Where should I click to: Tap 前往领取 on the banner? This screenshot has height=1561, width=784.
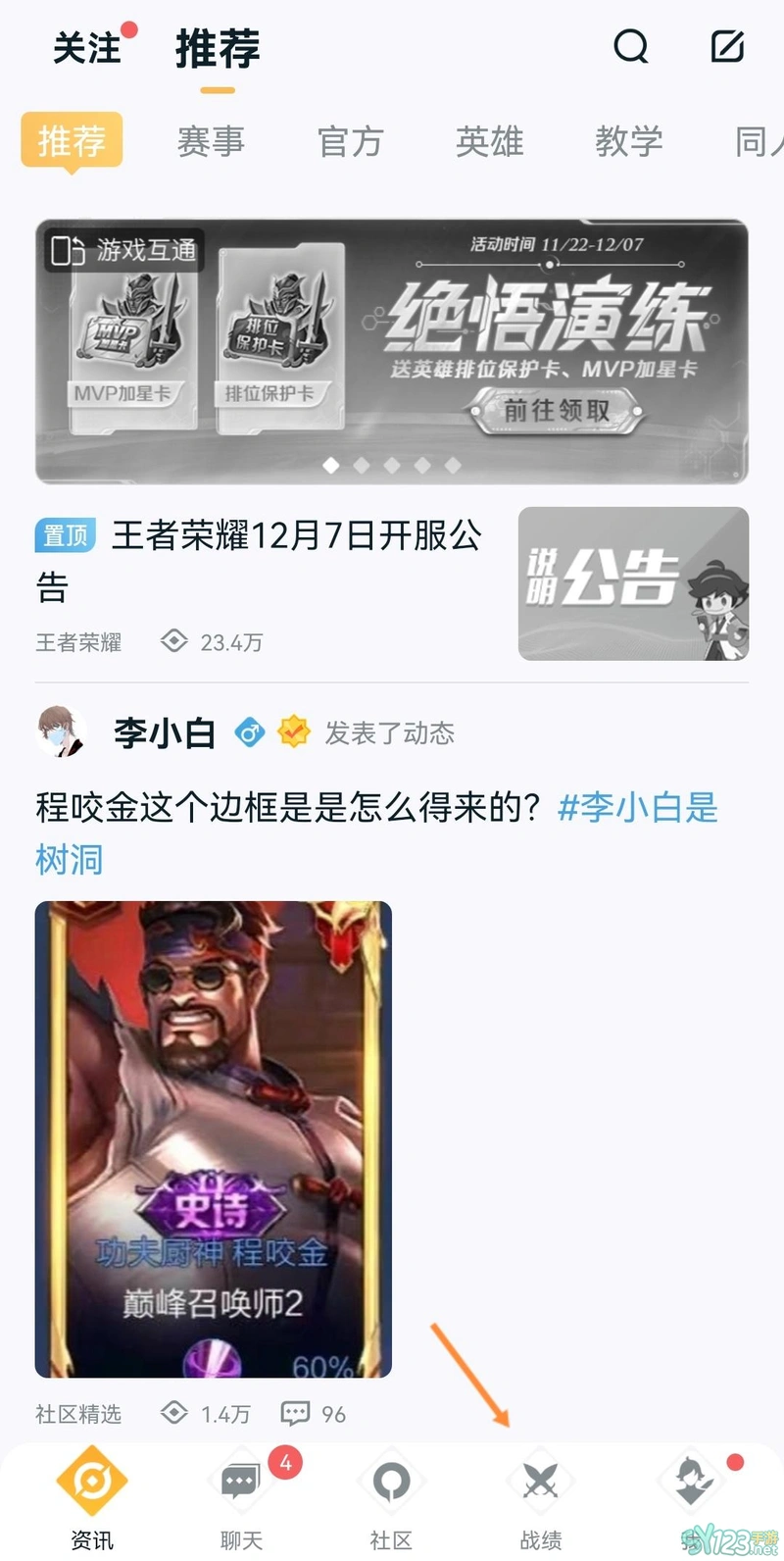pyautogui.click(x=557, y=410)
